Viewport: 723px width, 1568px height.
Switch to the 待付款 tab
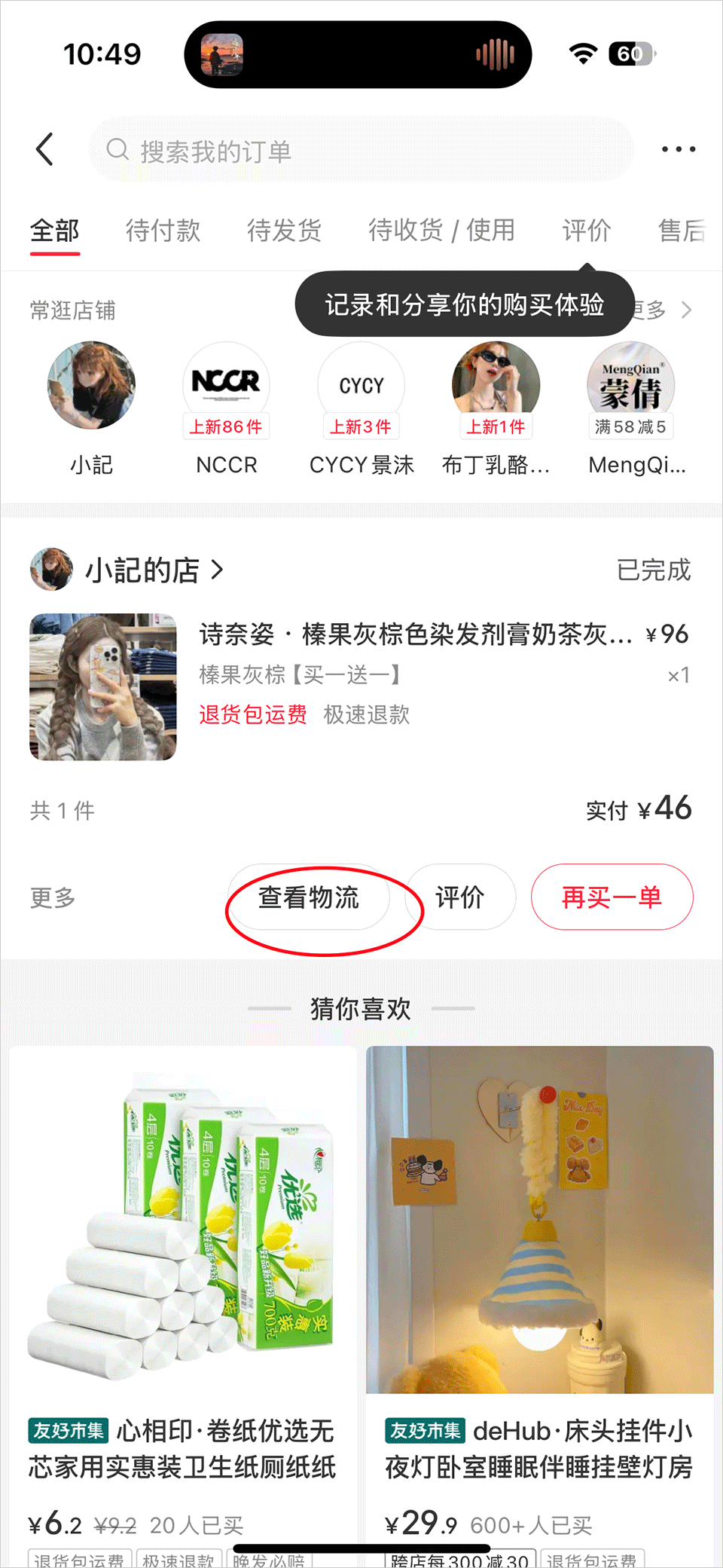pos(163,231)
